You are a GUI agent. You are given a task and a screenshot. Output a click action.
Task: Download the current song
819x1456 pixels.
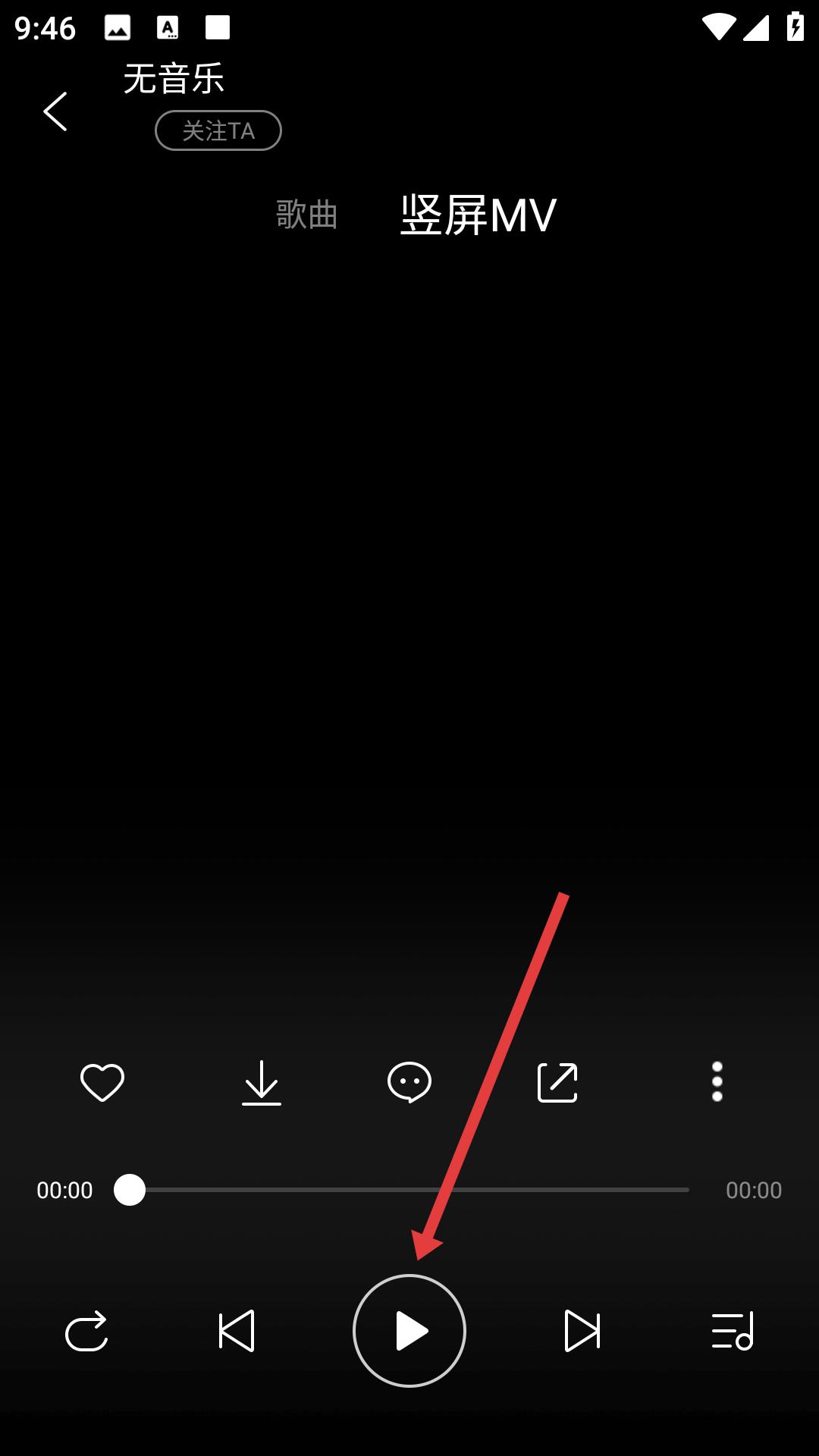coord(262,1082)
